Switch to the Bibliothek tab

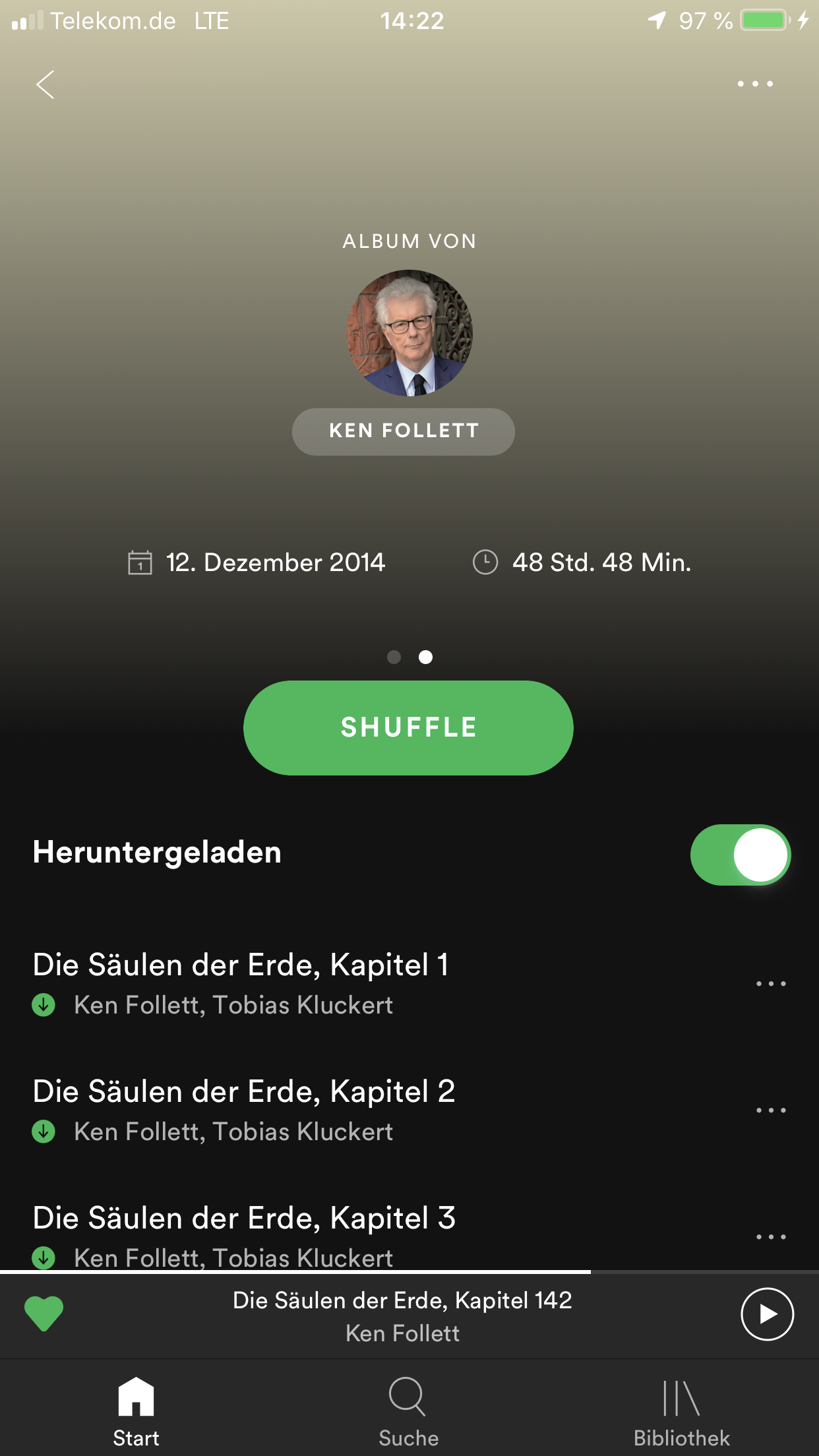point(681,1410)
